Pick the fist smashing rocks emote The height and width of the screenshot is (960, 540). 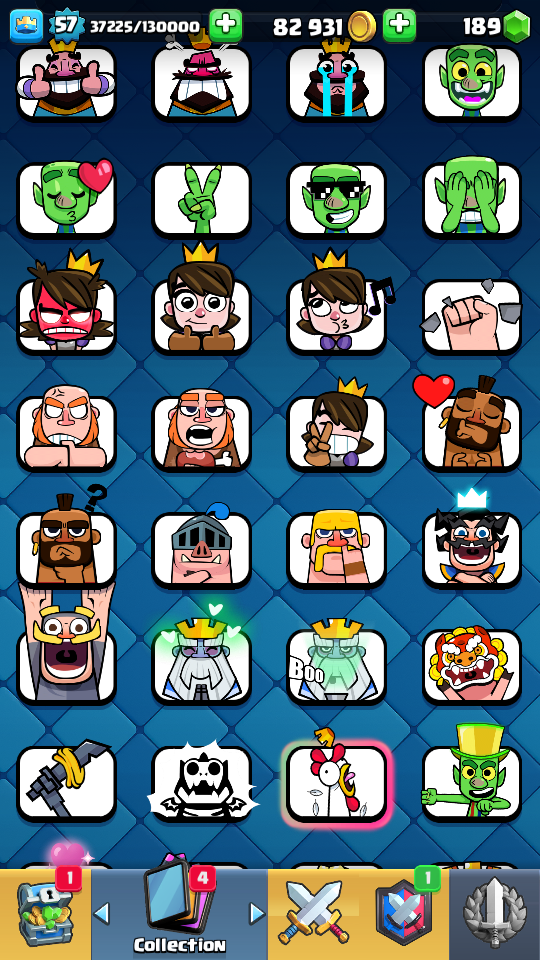tap(471, 317)
